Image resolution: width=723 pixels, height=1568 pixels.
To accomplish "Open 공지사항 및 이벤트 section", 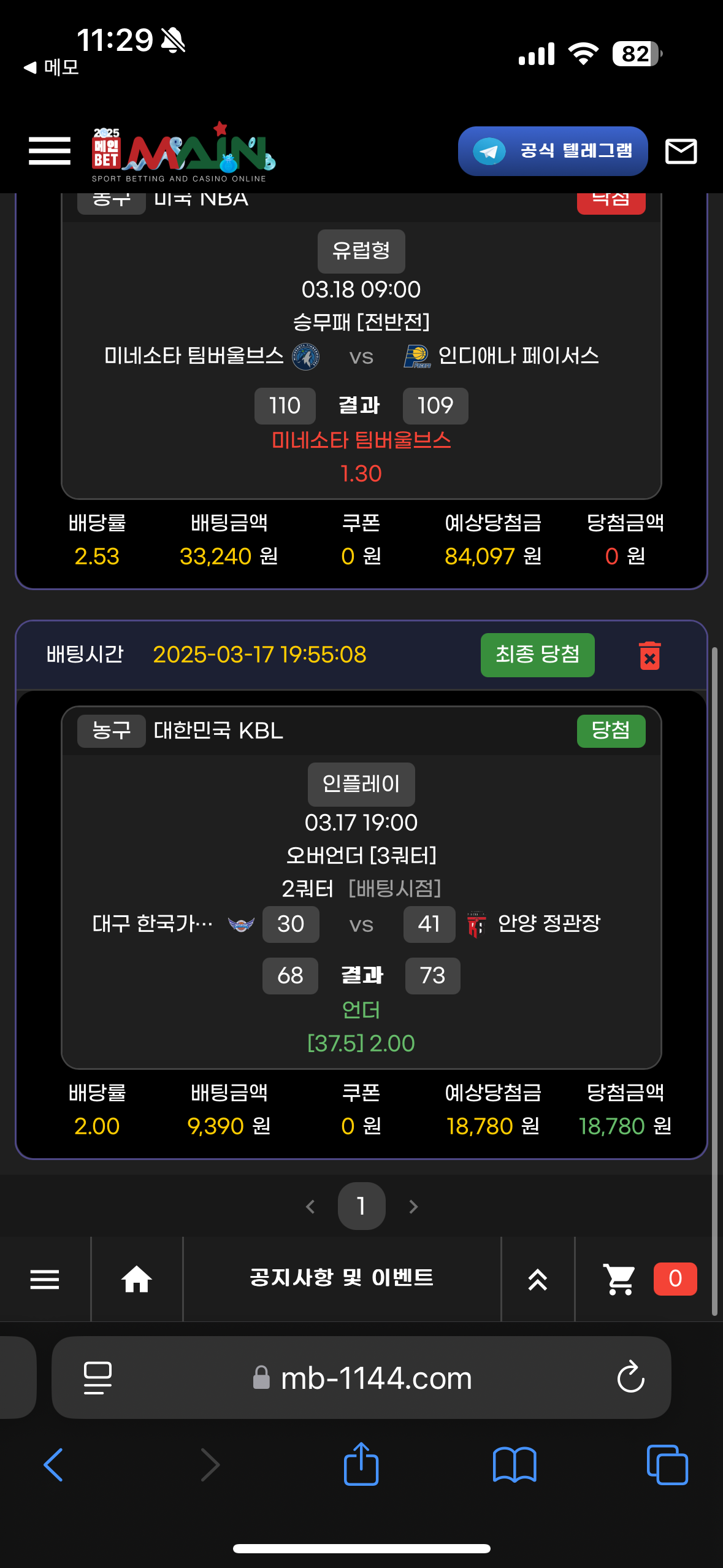I will click(x=342, y=1278).
